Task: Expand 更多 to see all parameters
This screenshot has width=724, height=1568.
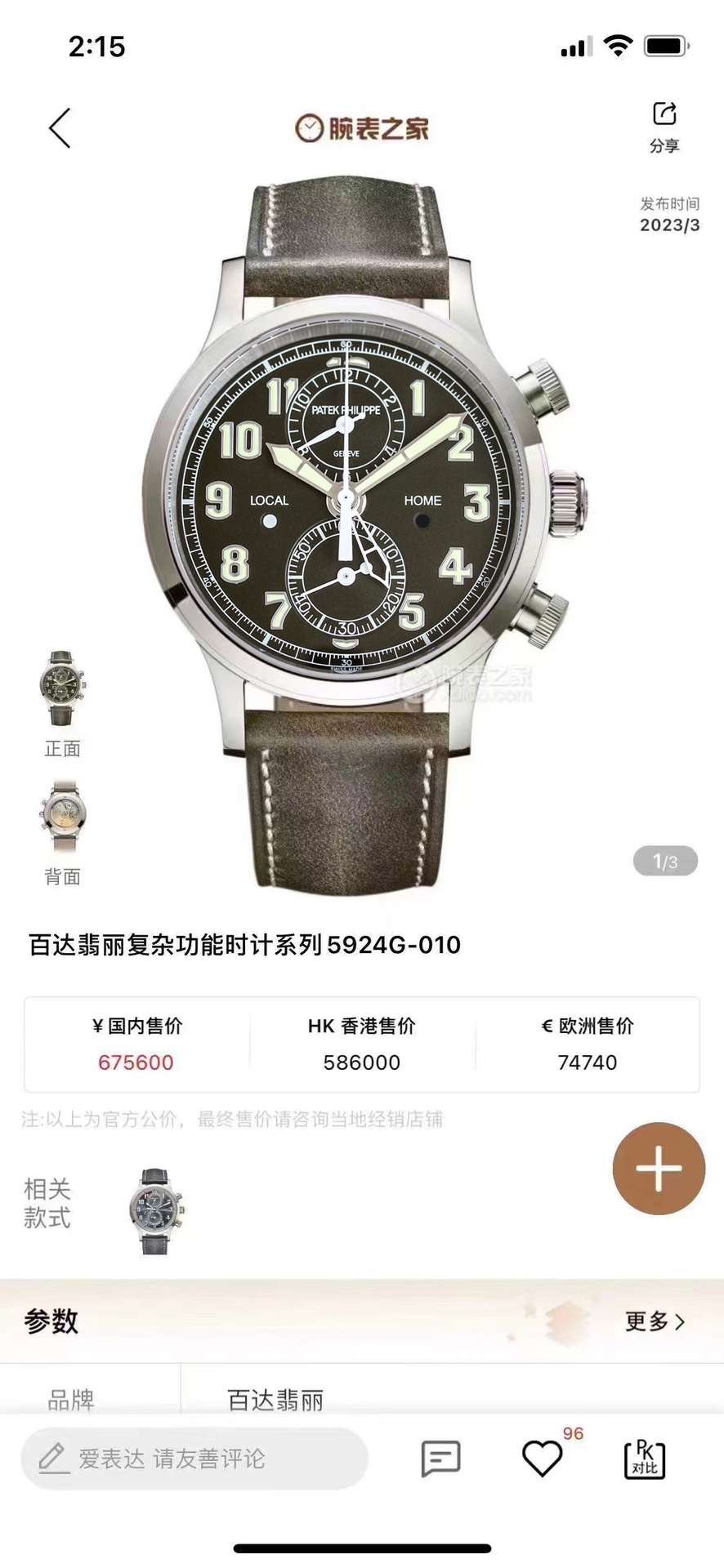Action: click(651, 1321)
